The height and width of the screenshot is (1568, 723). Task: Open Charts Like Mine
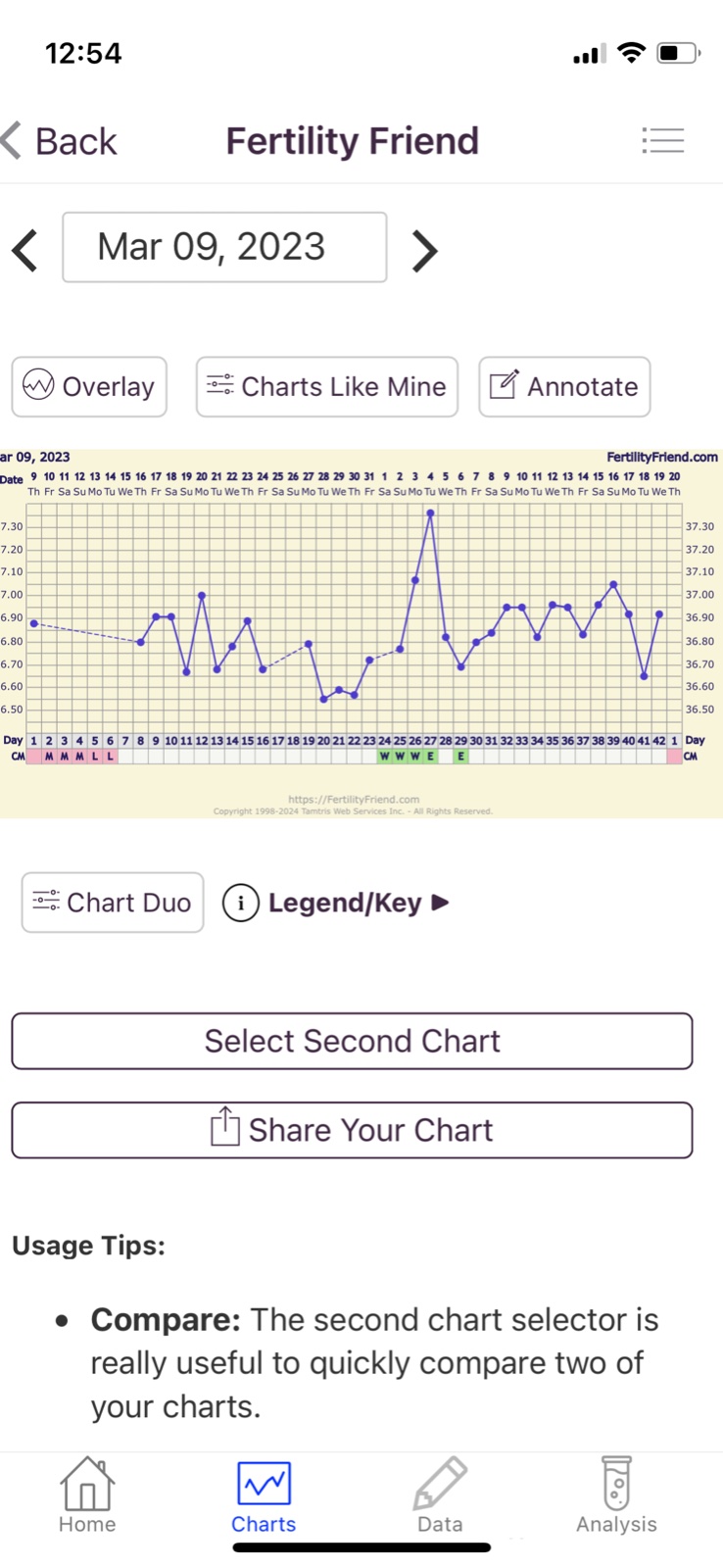(327, 387)
